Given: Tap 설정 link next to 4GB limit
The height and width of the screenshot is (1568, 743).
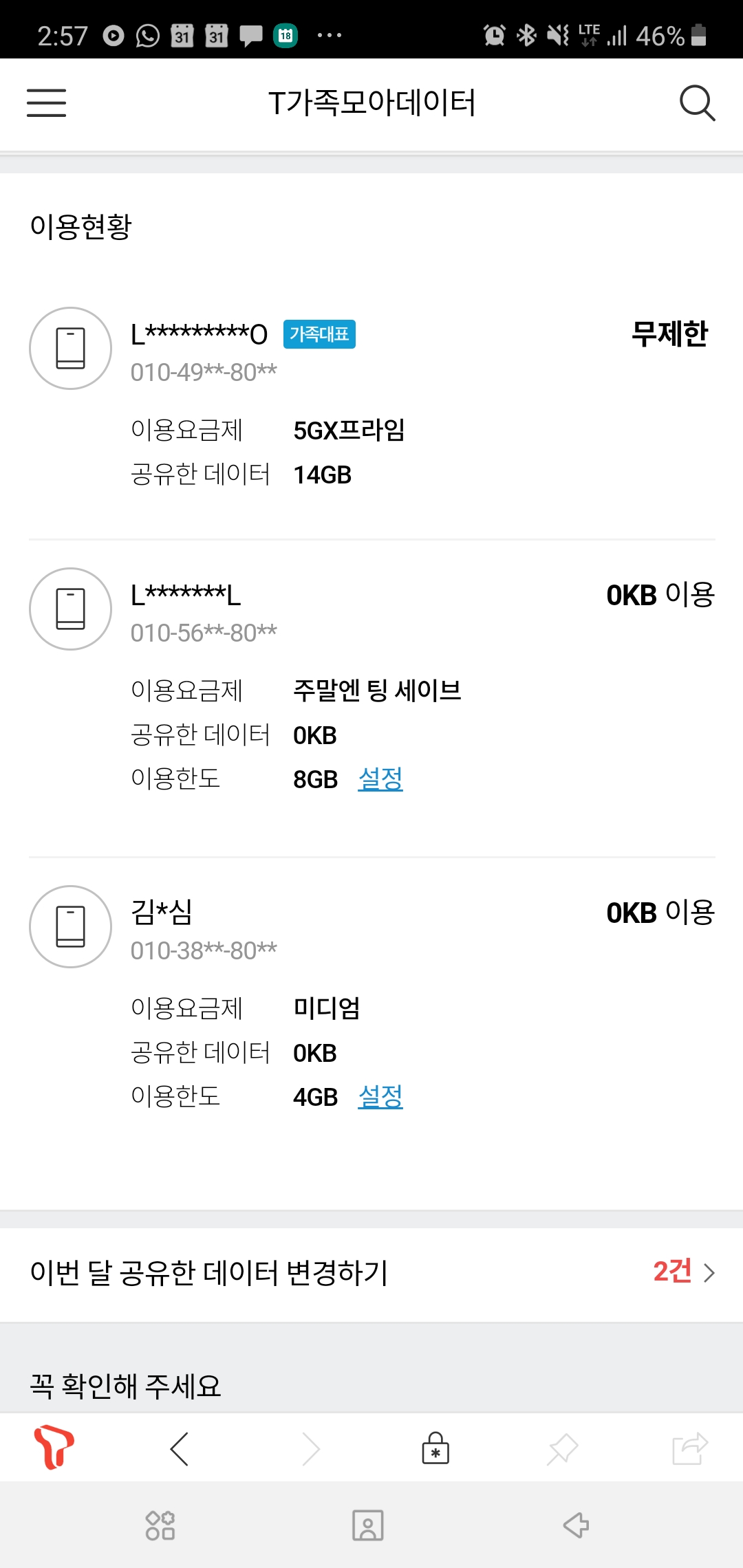Looking at the screenshot, I should click(380, 1097).
